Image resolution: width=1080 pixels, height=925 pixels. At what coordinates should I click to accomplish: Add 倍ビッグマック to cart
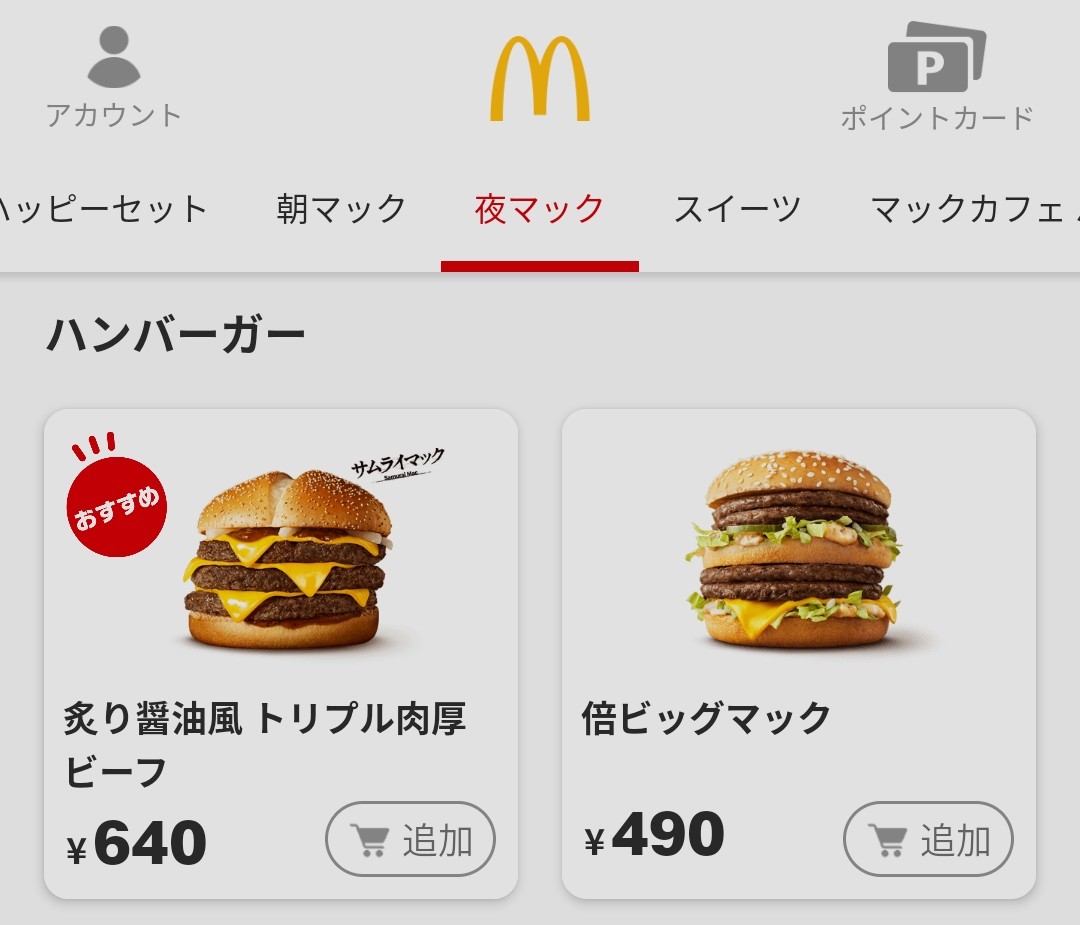[928, 839]
